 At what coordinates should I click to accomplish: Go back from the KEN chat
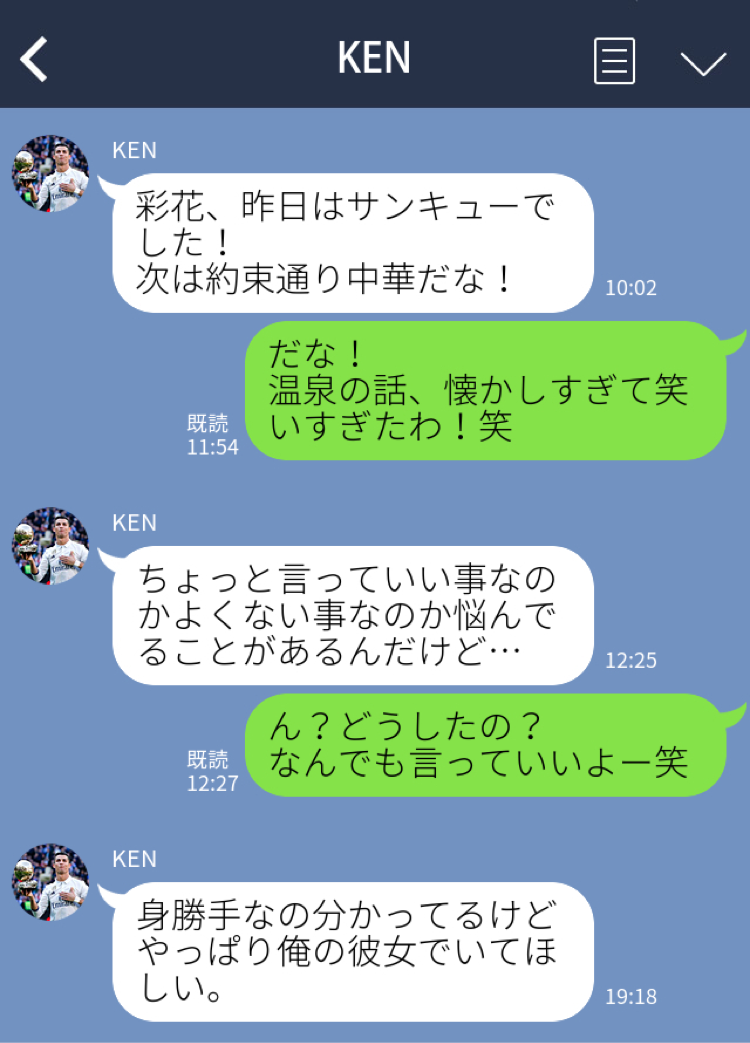[x=35, y=60]
